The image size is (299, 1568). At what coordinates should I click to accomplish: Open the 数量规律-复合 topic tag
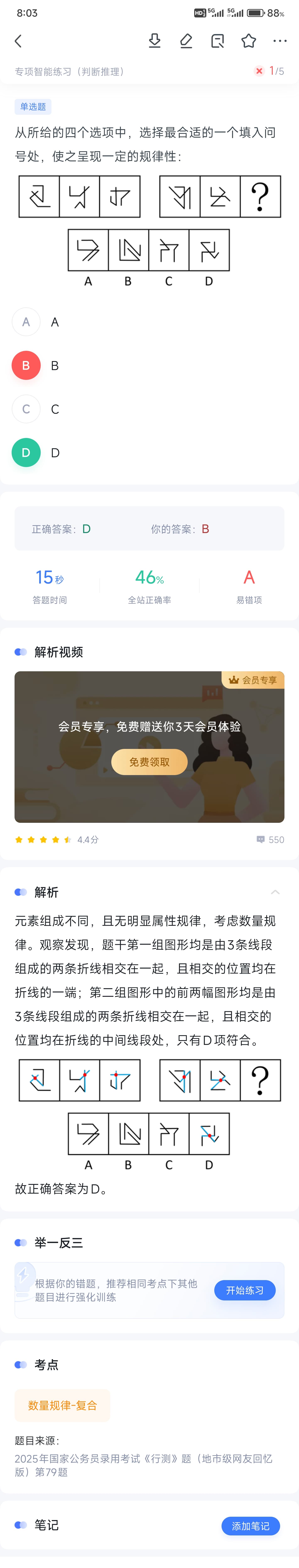[63, 1405]
